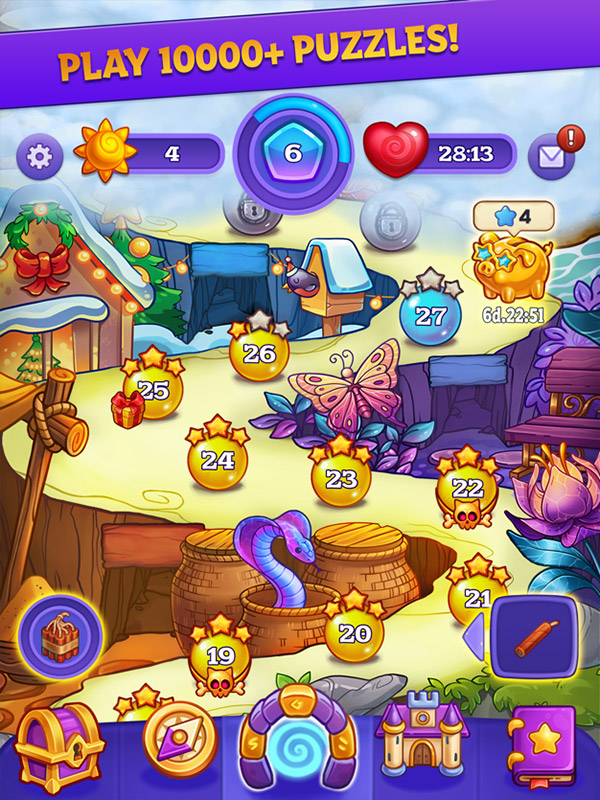Open the settings gear
Viewport: 600px width, 800px height.
click(41, 156)
